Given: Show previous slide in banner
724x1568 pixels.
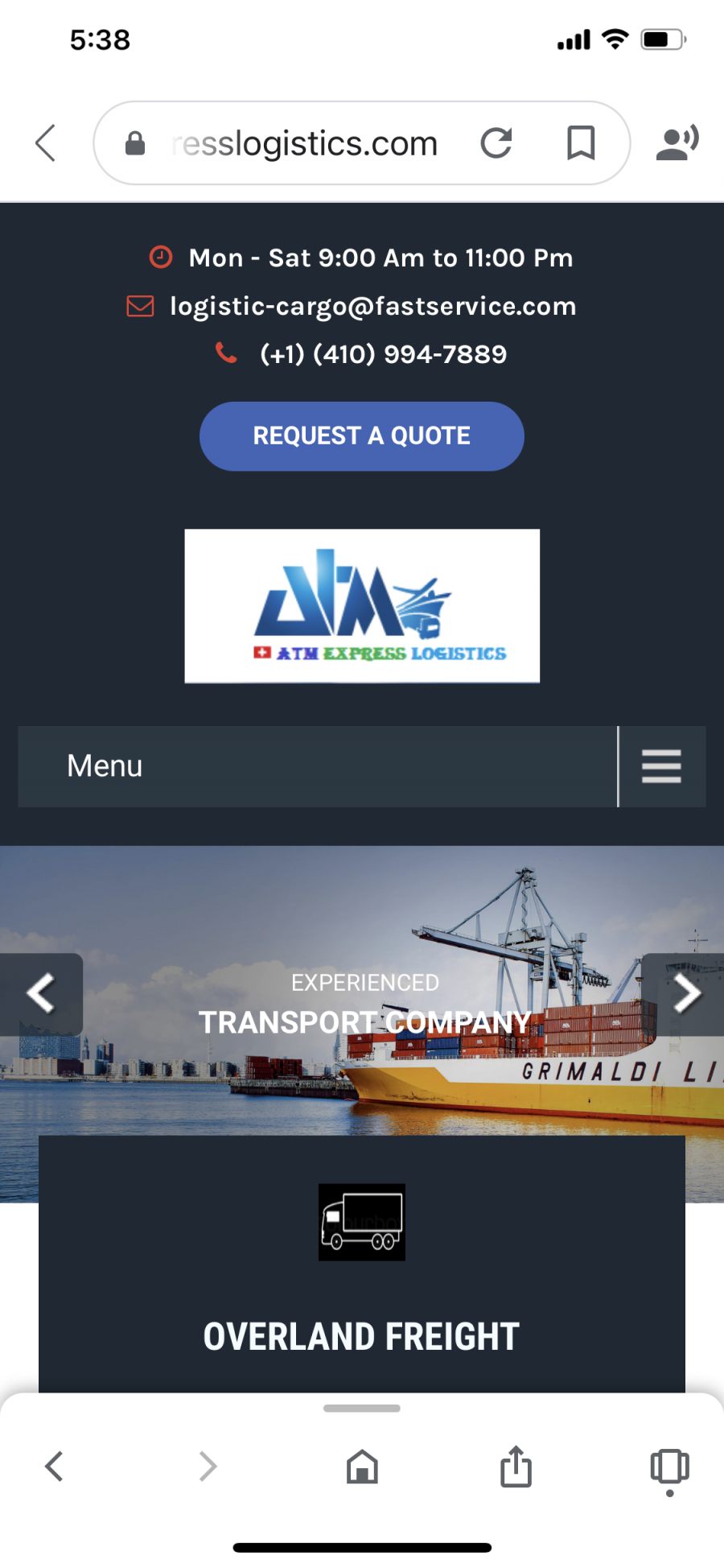Looking at the screenshot, I should [41, 994].
